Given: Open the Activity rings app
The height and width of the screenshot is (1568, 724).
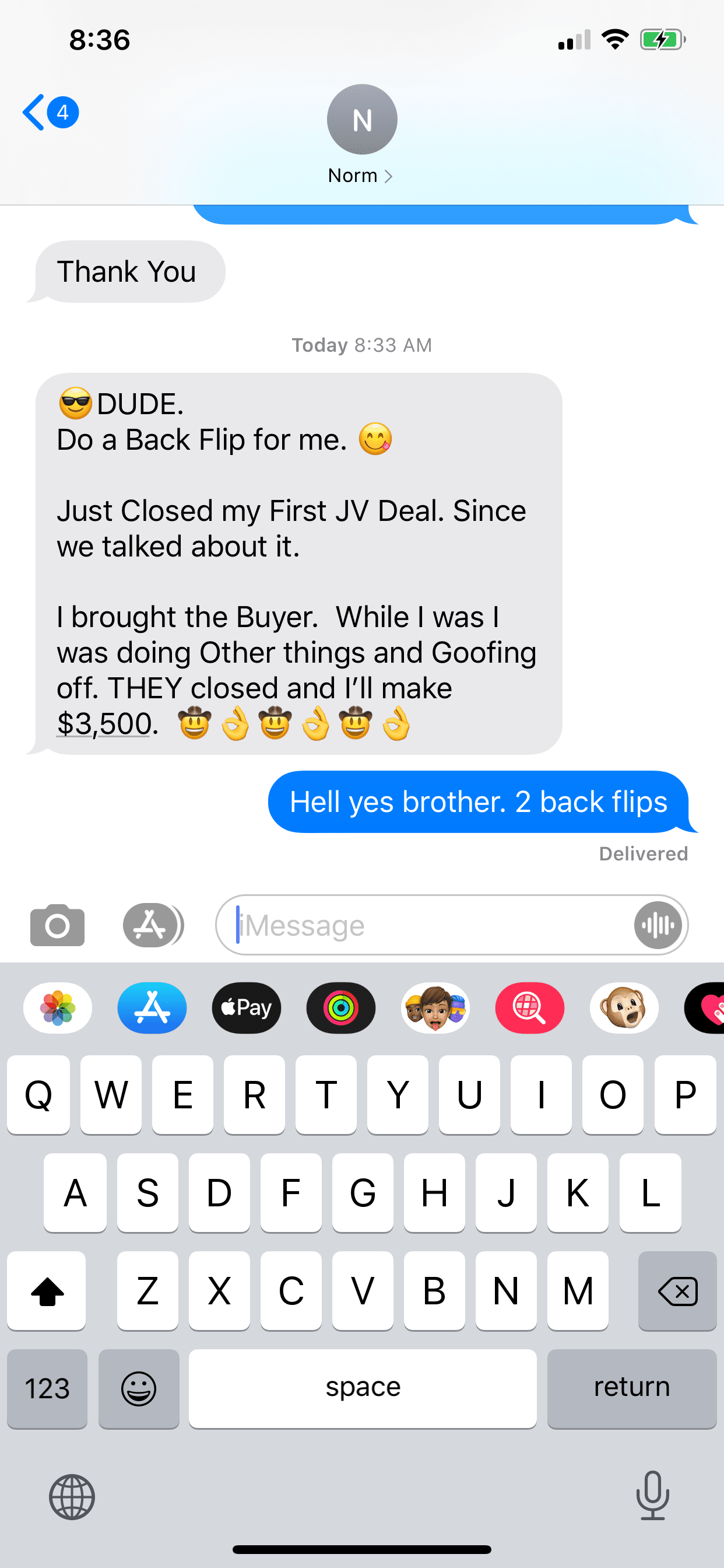Looking at the screenshot, I should coord(340,1008).
